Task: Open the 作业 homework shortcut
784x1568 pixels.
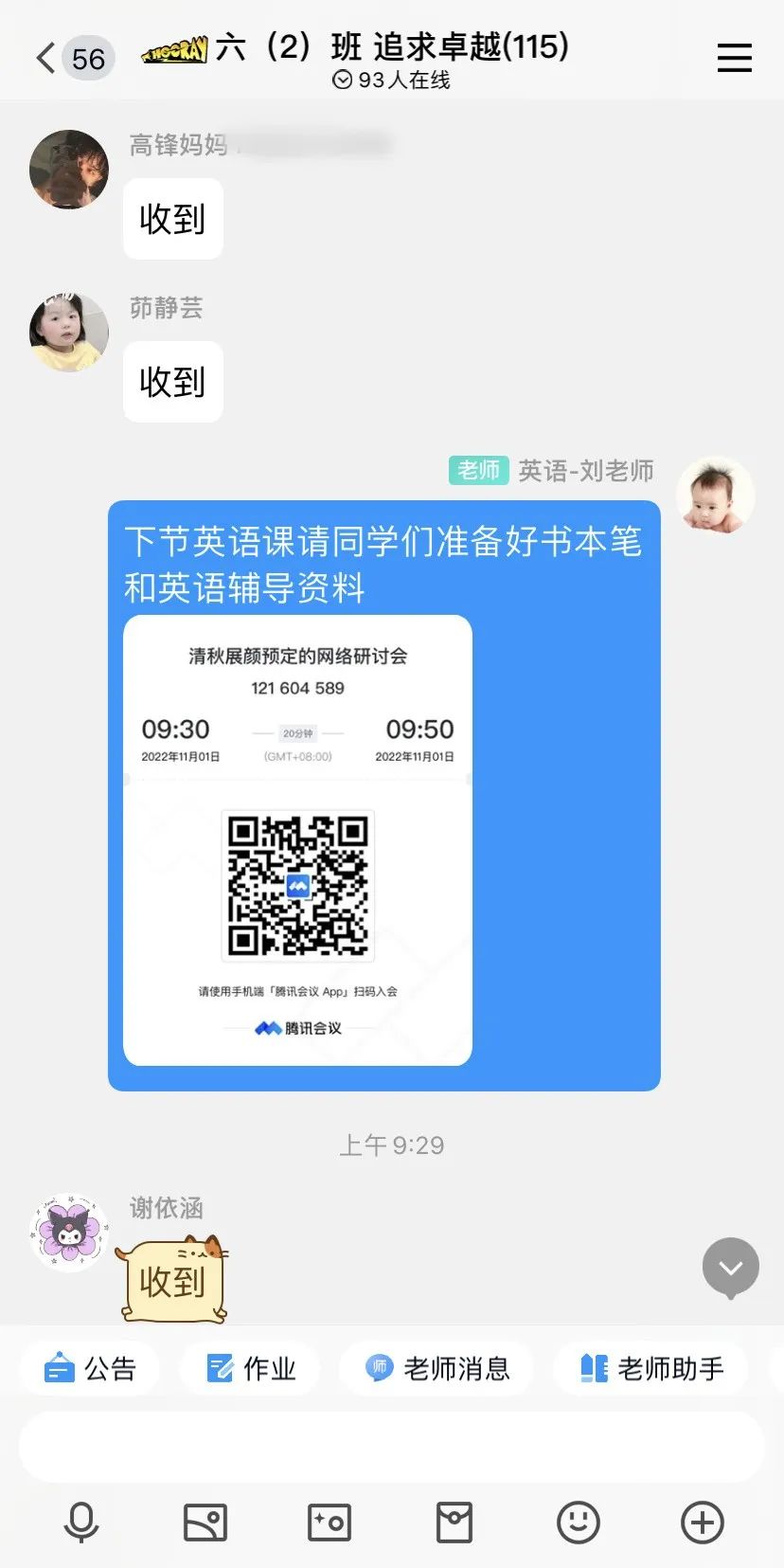Action: [x=251, y=1368]
